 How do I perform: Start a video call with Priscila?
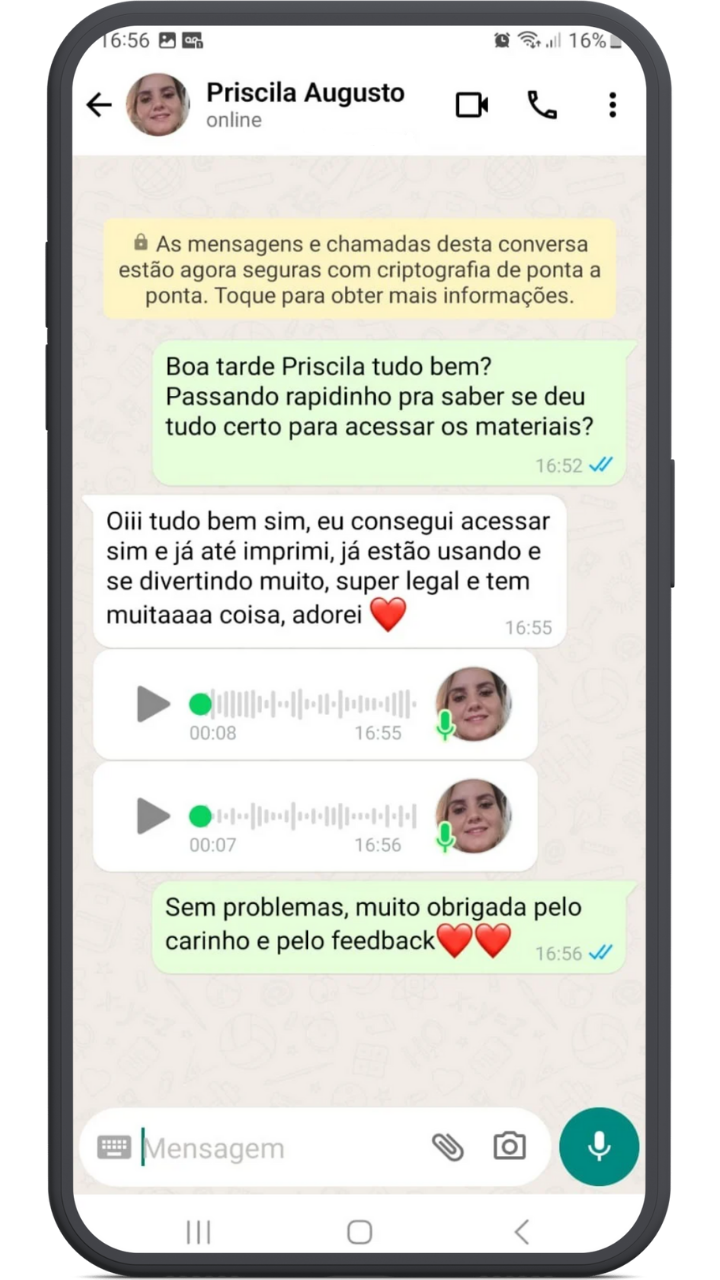471,105
